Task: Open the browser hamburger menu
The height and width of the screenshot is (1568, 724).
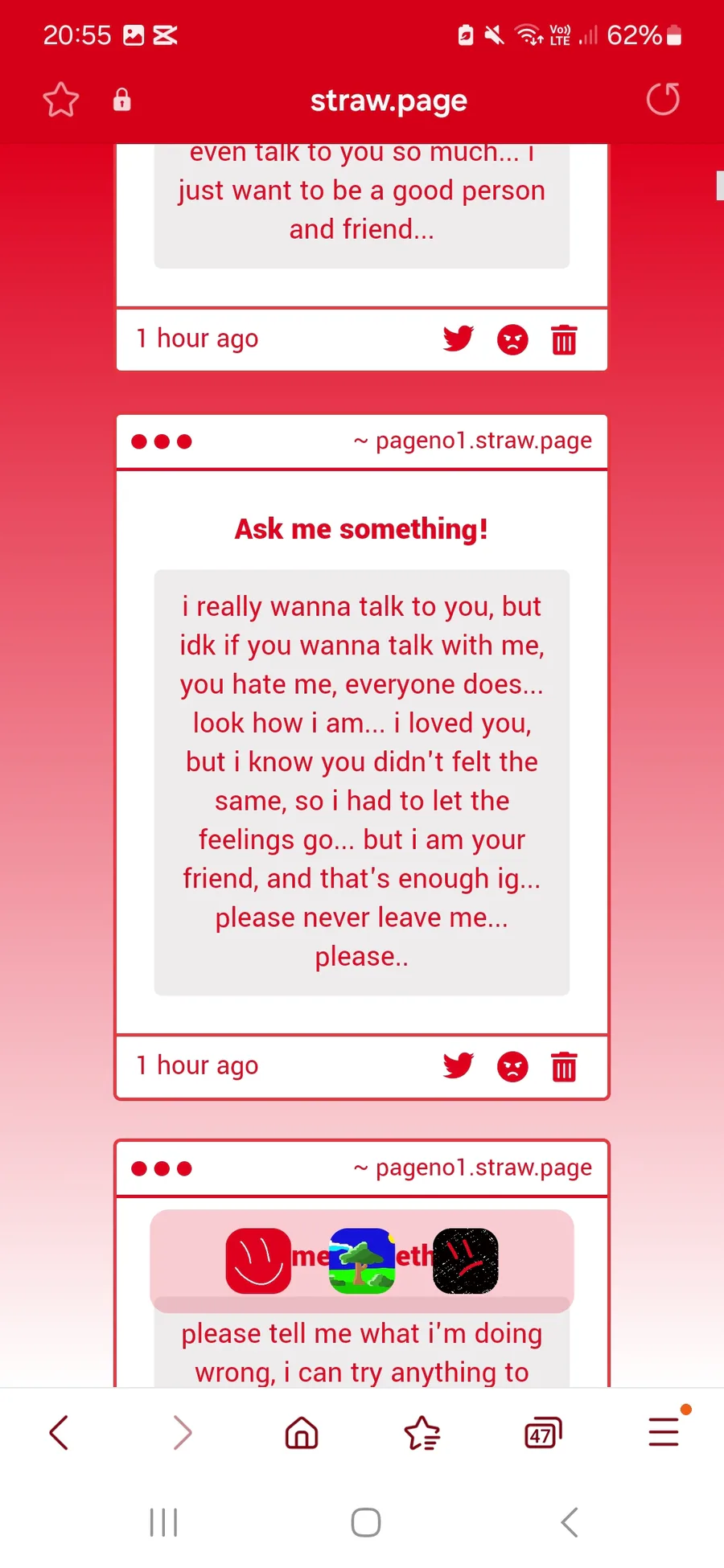Action: point(664,1430)
